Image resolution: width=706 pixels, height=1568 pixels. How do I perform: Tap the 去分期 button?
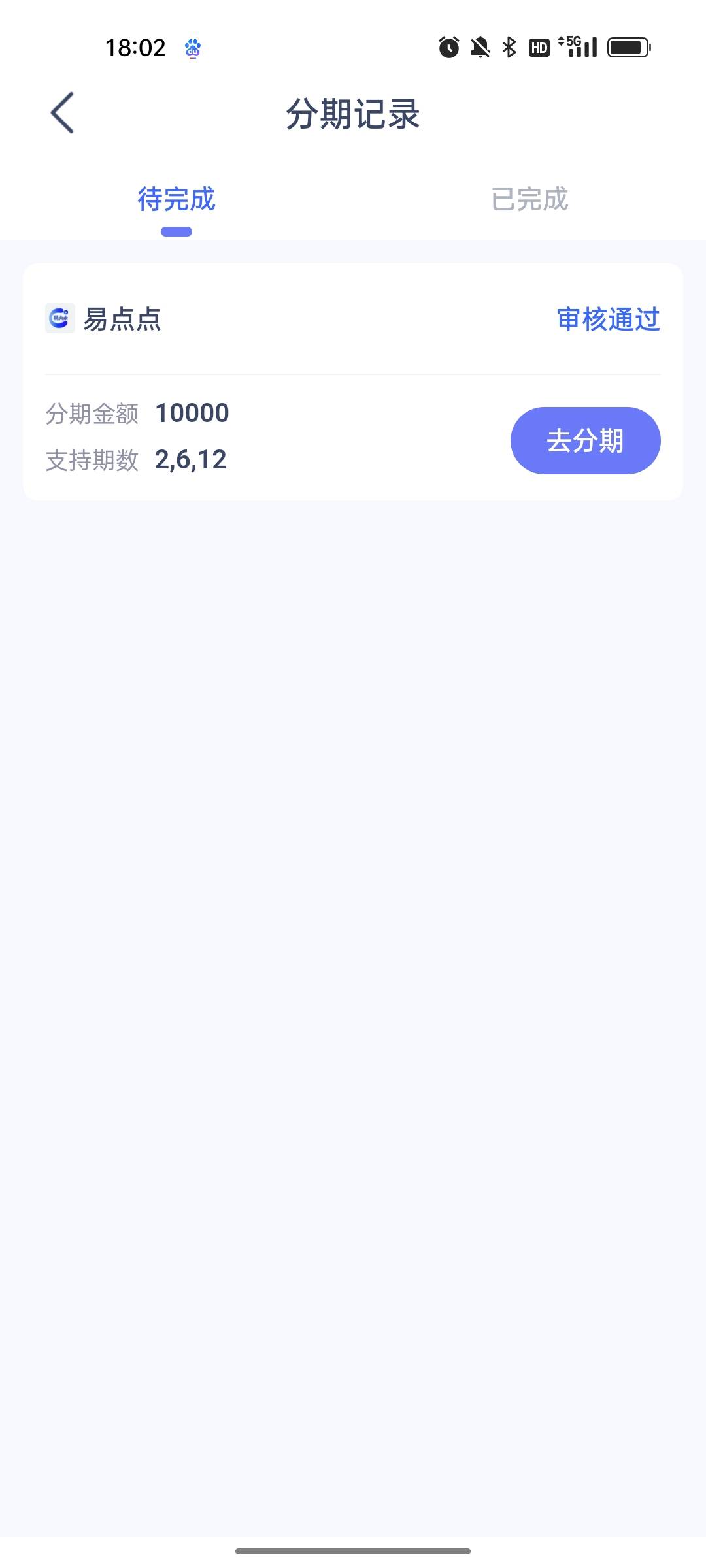(x=585, y=440)
